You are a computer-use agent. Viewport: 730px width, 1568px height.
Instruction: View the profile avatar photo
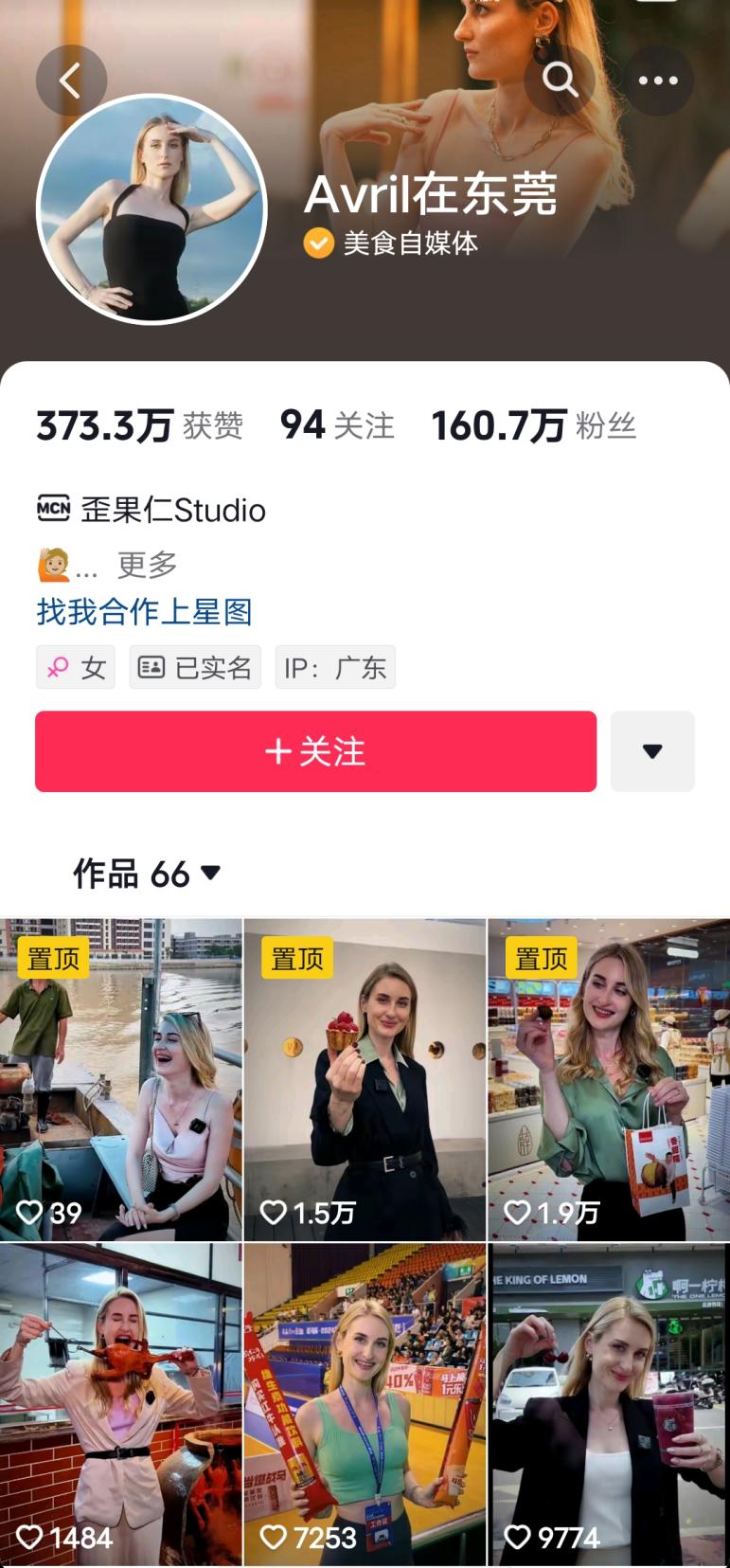tap(151, 209)
